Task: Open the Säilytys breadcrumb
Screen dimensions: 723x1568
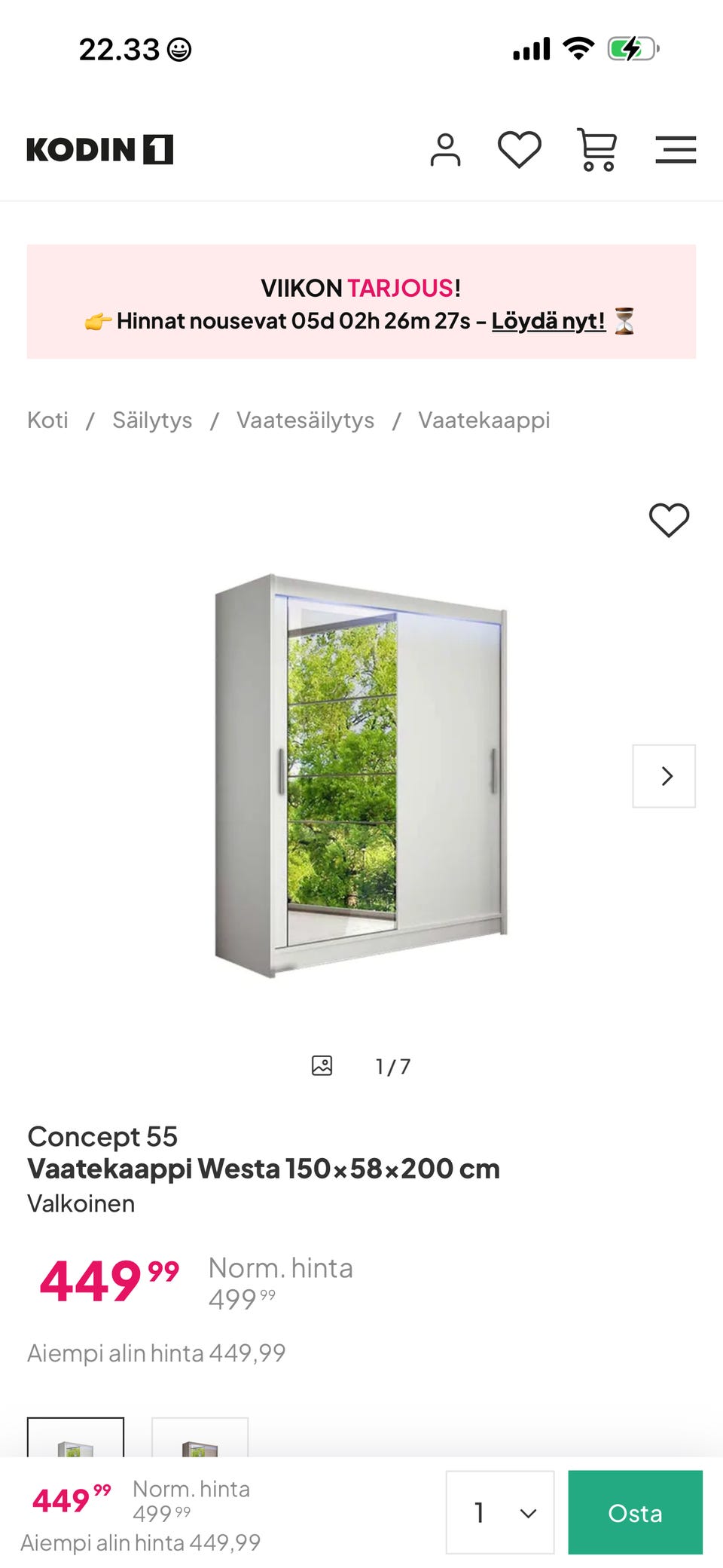Action: point(152,420)
